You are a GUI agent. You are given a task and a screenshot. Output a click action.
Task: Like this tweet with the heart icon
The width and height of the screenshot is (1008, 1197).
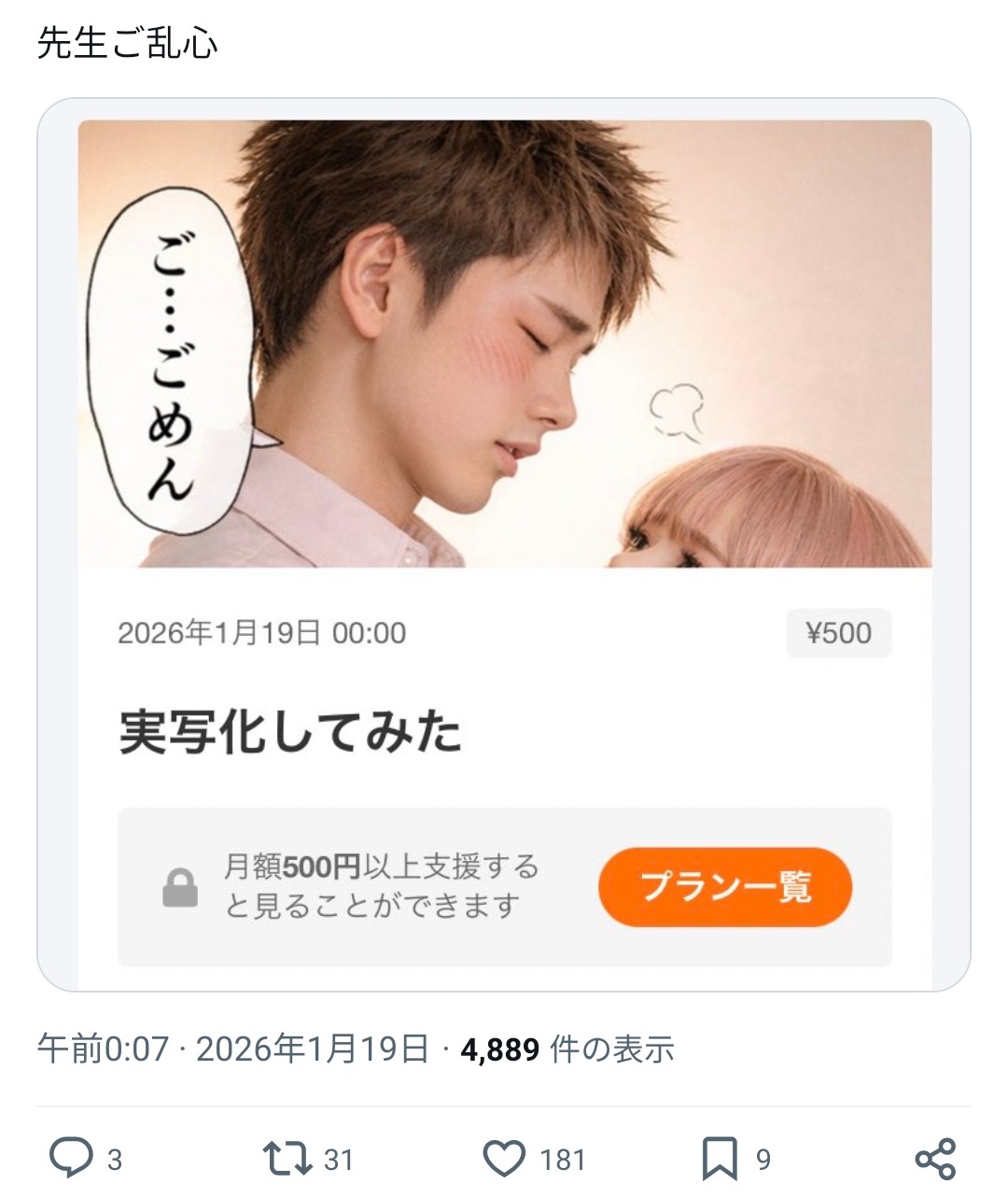pyautogui.click(x=504, y=1159)
